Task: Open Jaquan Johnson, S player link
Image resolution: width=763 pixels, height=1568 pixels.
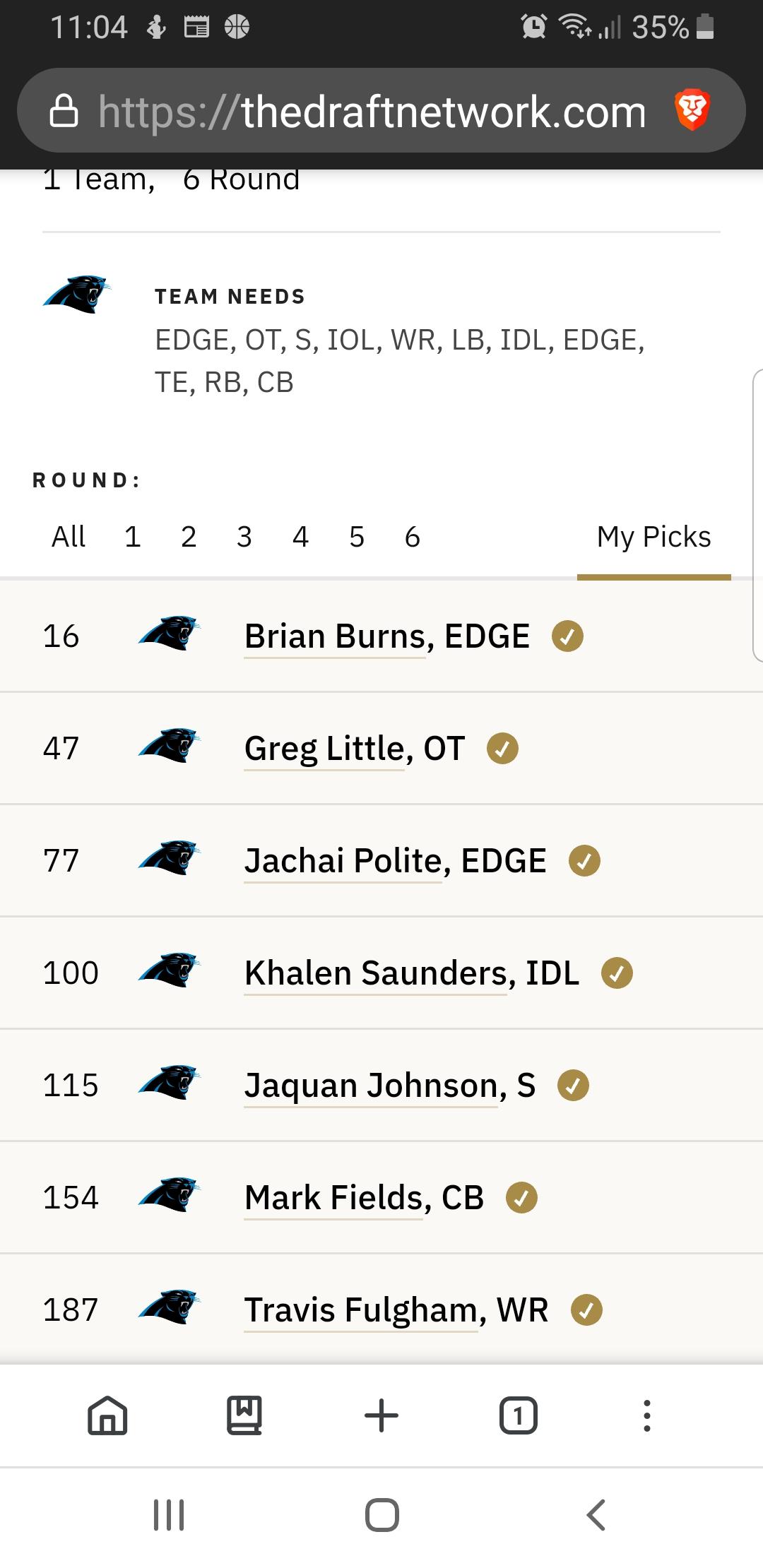Action: tap(390, 1086)
